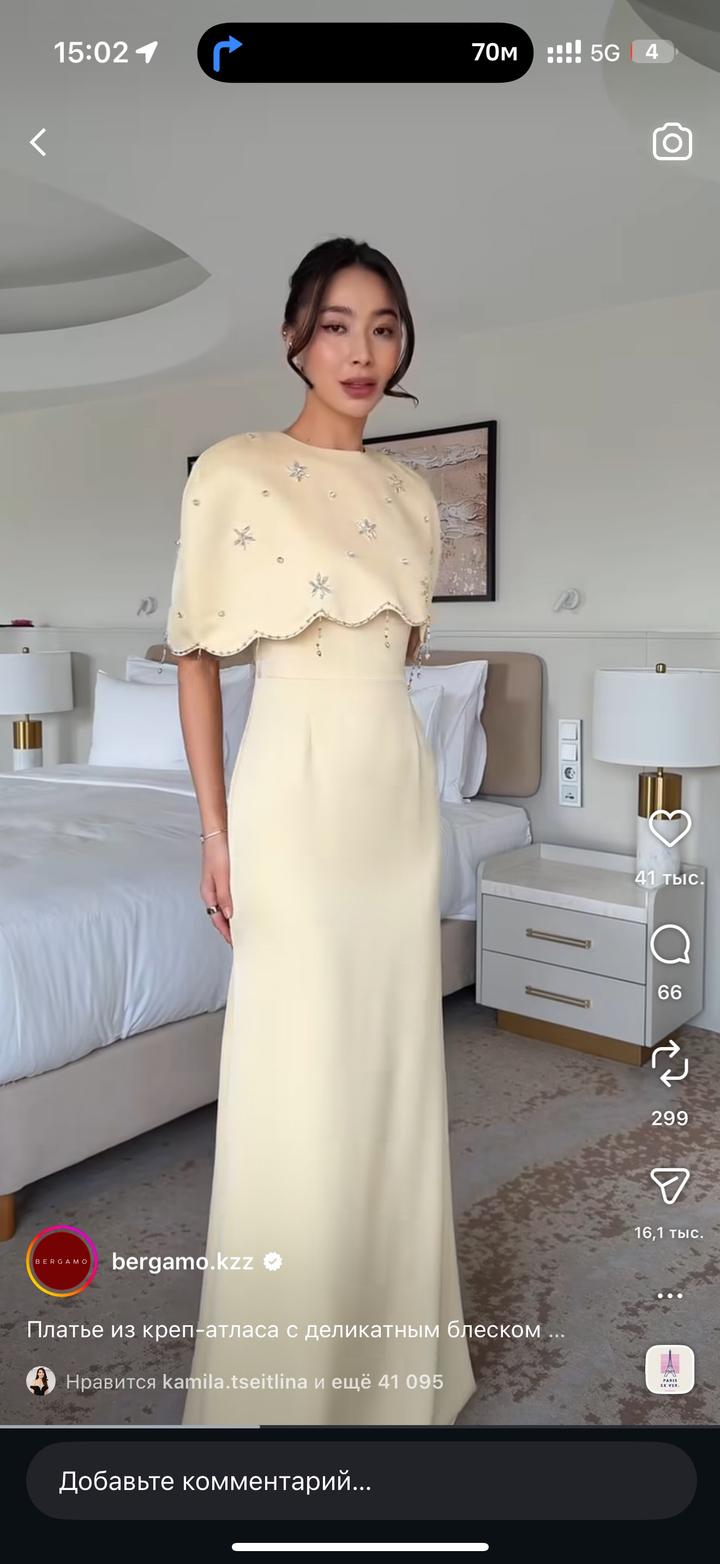
Task: Expand the caption starting with Платье из креп-атласа
Action: point(296,1330)
